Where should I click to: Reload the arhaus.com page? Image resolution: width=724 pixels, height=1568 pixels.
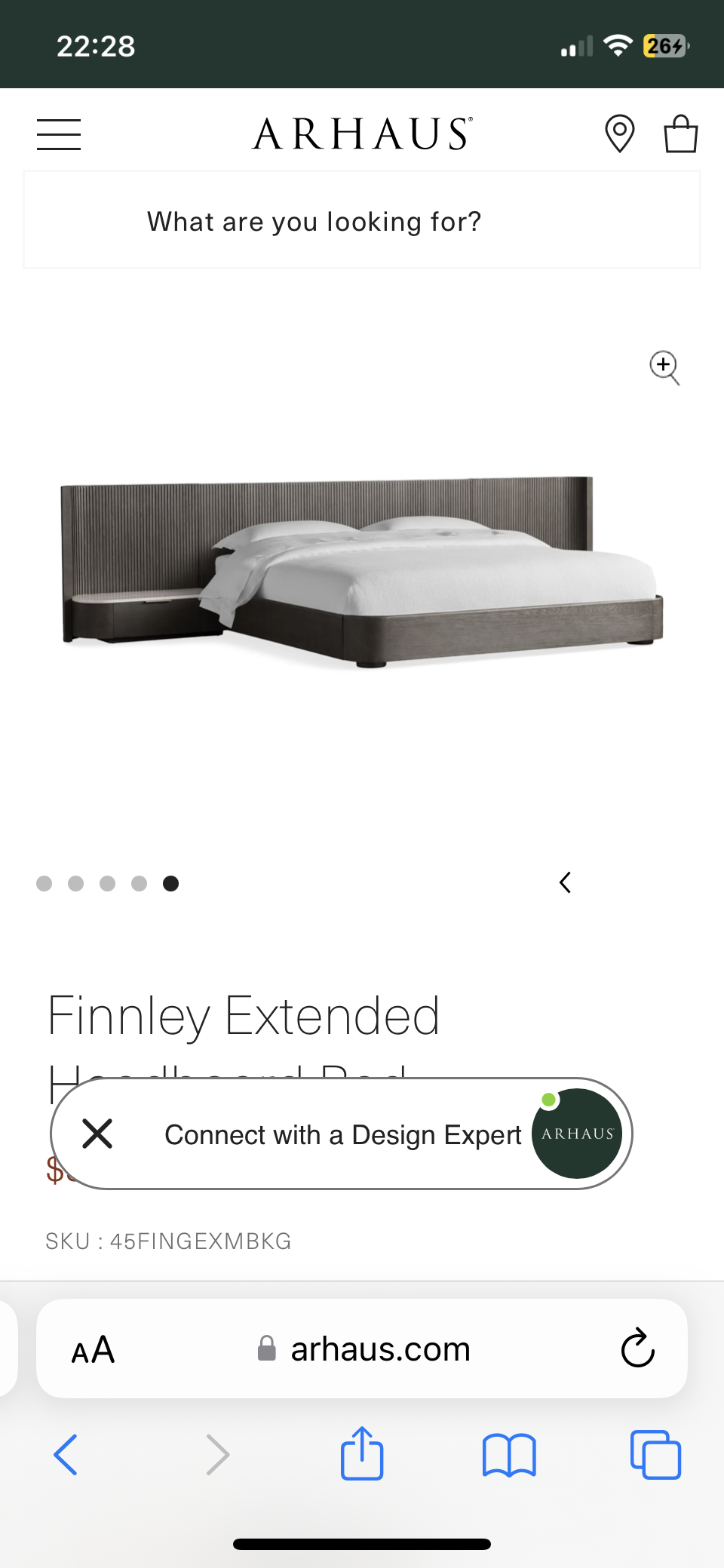(638, 1349)
